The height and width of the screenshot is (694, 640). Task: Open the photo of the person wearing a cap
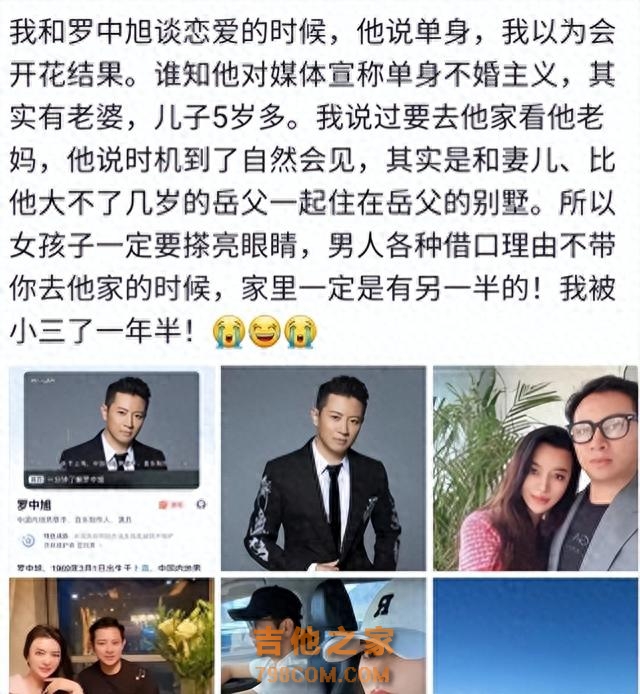click(323, 636)
